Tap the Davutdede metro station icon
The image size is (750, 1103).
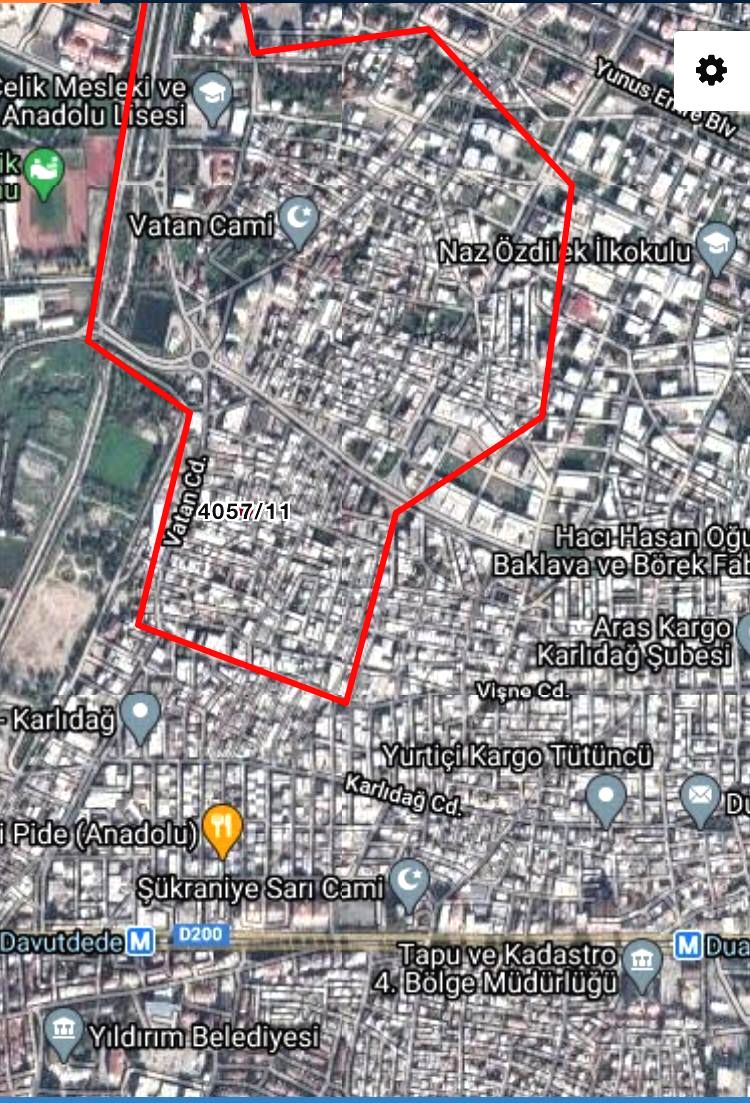tap(142, 941)
